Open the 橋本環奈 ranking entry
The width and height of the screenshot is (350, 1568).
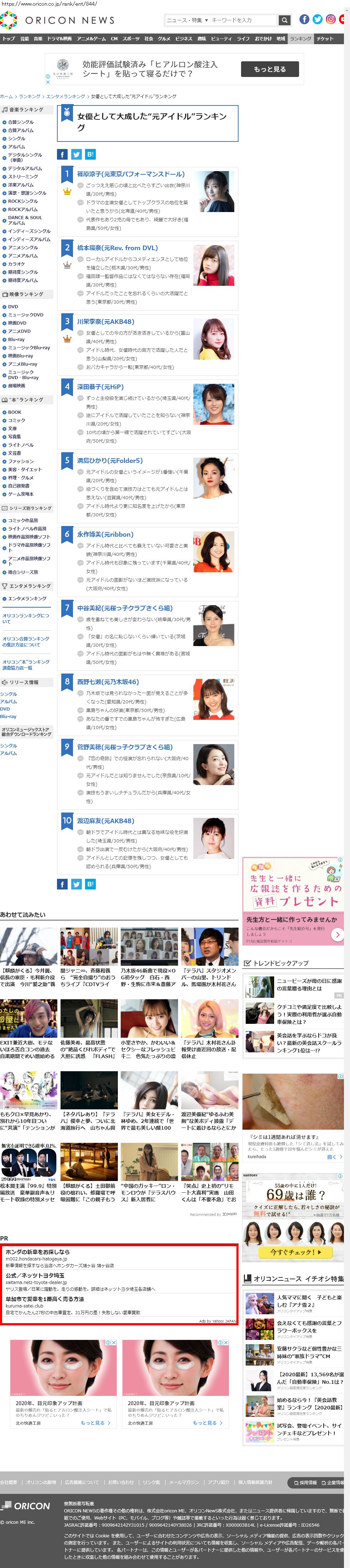(117, 248)
